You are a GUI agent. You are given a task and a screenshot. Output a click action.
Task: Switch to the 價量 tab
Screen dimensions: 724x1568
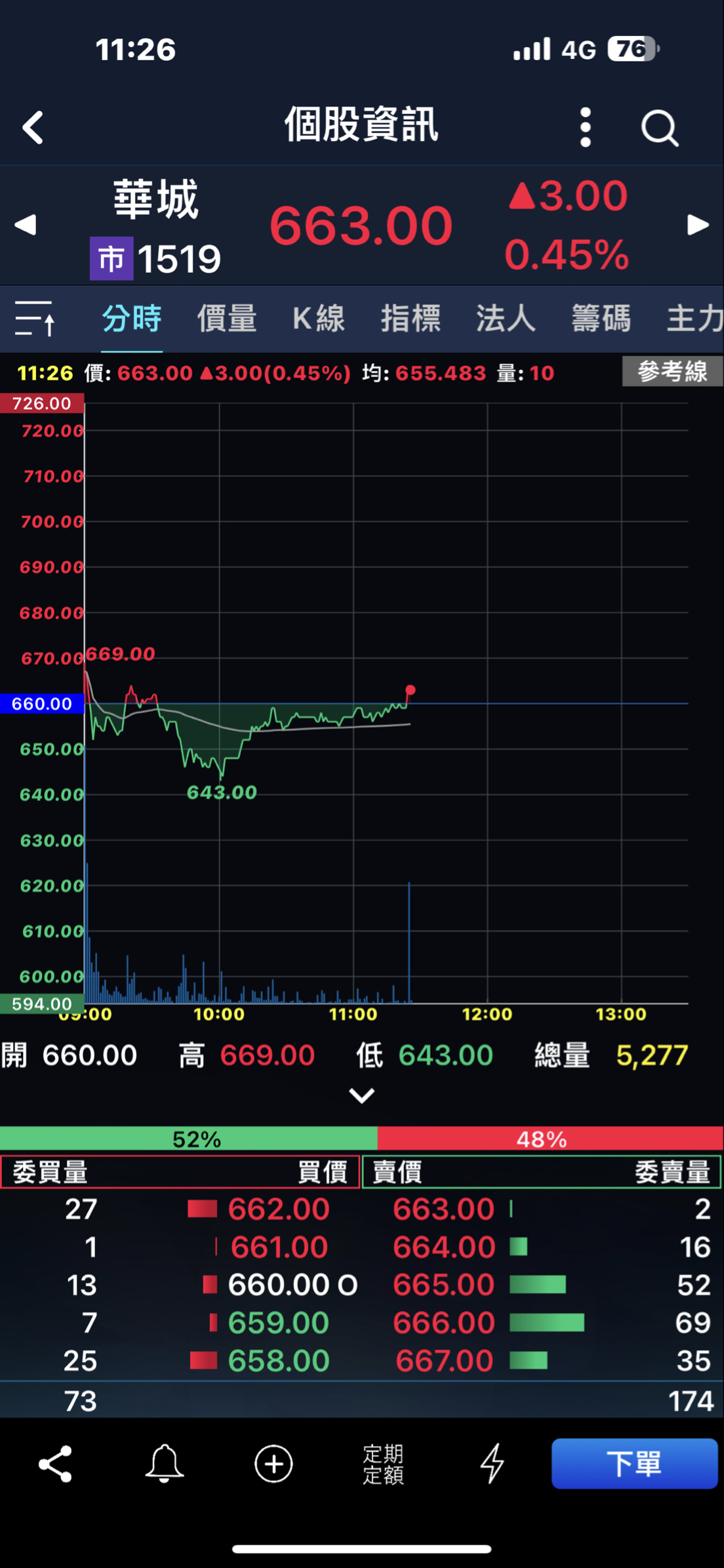[x=227, y=319]
